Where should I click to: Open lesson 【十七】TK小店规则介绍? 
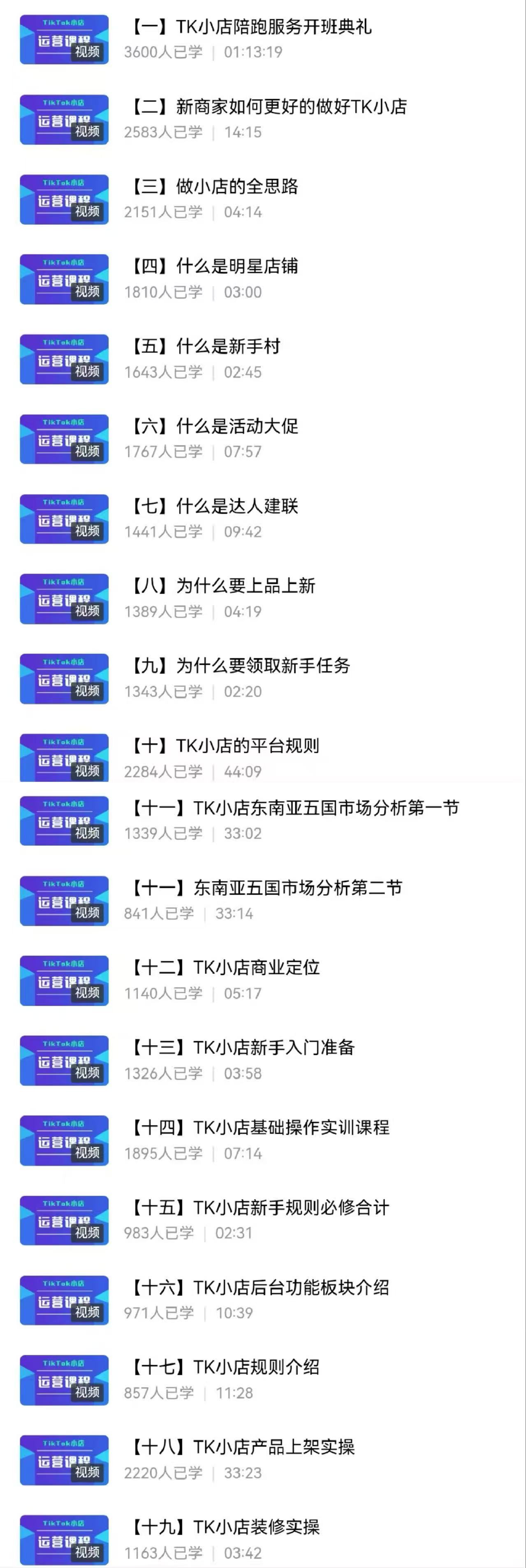[224, 1367]
